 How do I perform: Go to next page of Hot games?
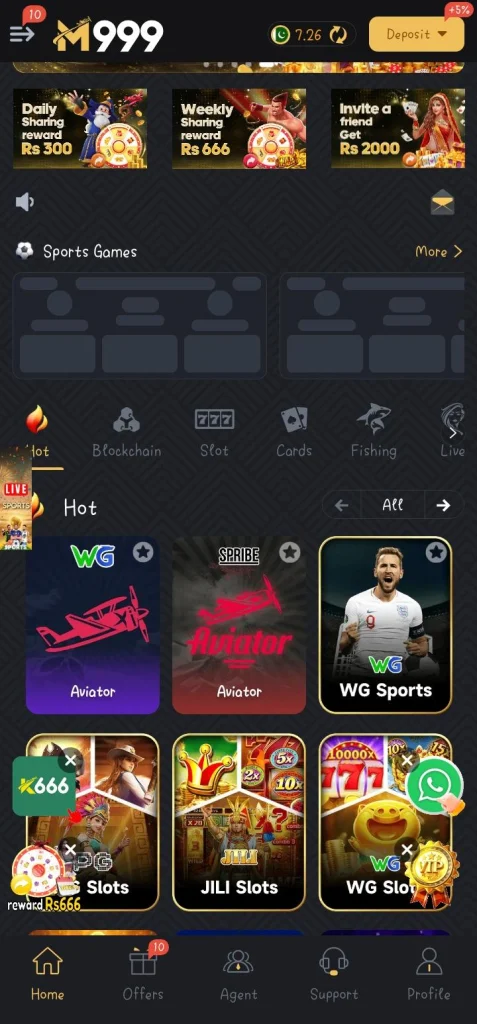tap(444, 505)
